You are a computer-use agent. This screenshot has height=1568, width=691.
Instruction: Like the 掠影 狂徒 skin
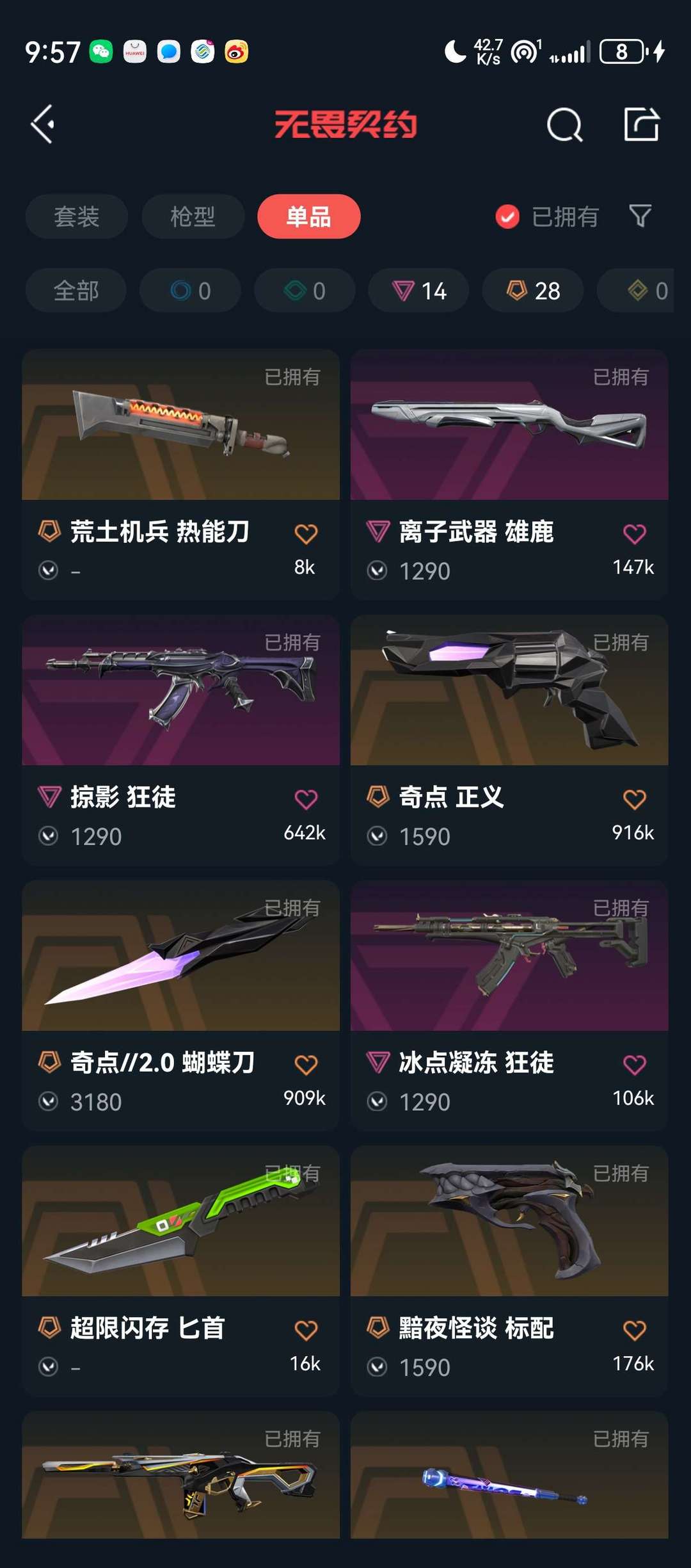pos(306,799)
